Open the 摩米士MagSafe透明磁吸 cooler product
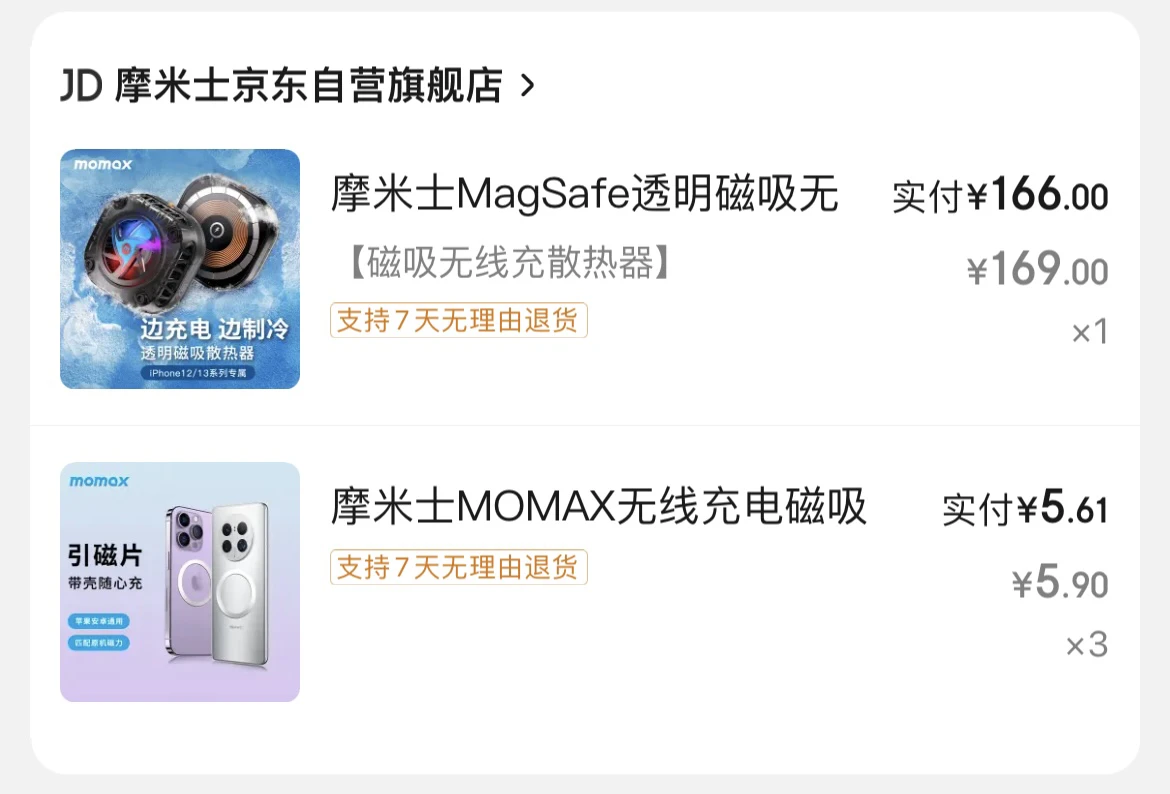Viewport: 1170px width, 794px height. point(584,194)
